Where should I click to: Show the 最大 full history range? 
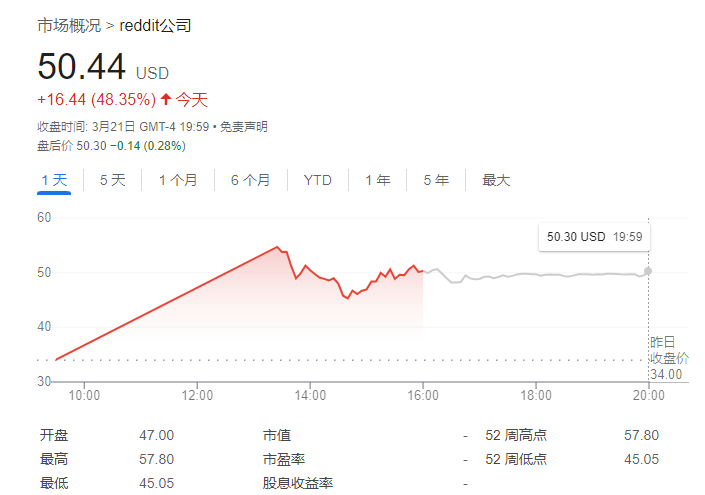pyautogui.click(x=496, y=180)
